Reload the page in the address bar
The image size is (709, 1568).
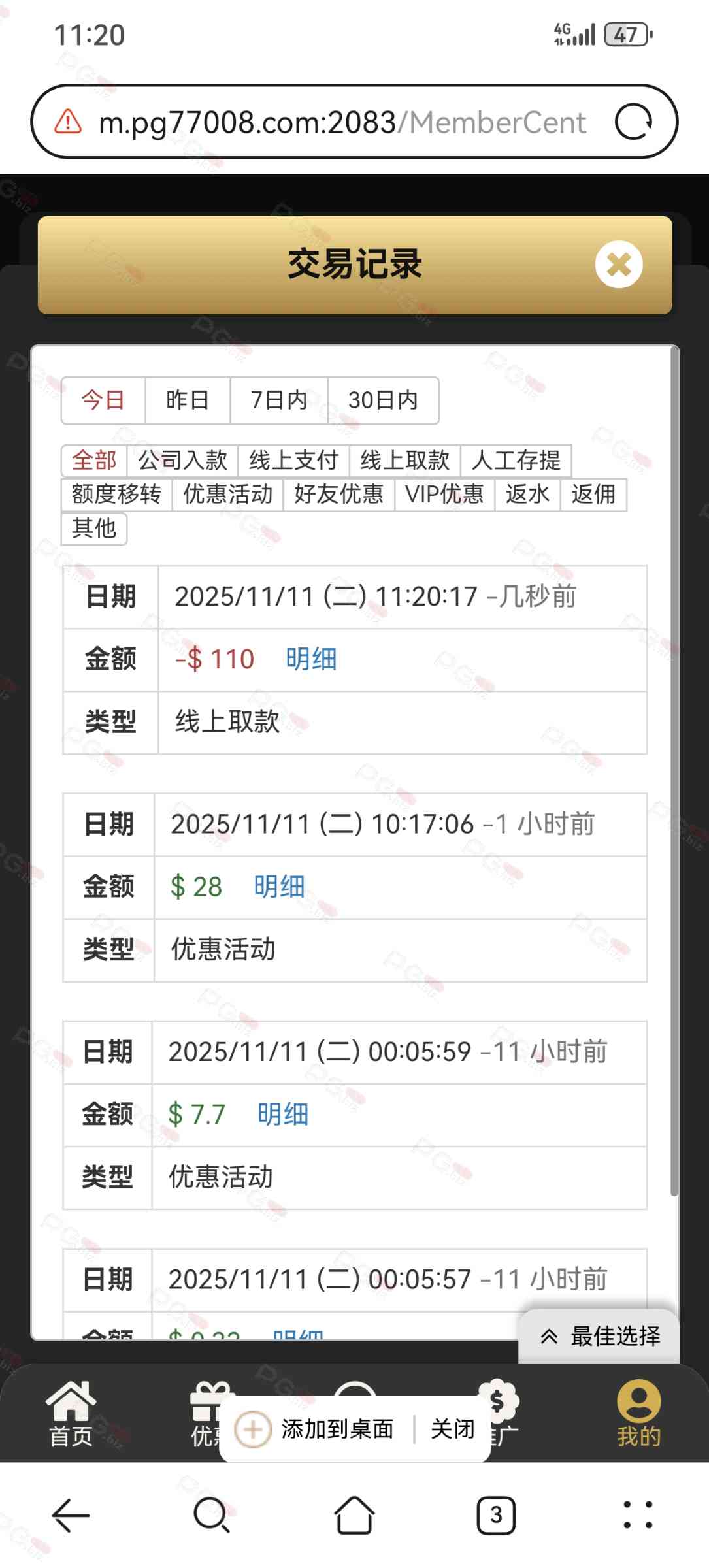click(633, 122)
